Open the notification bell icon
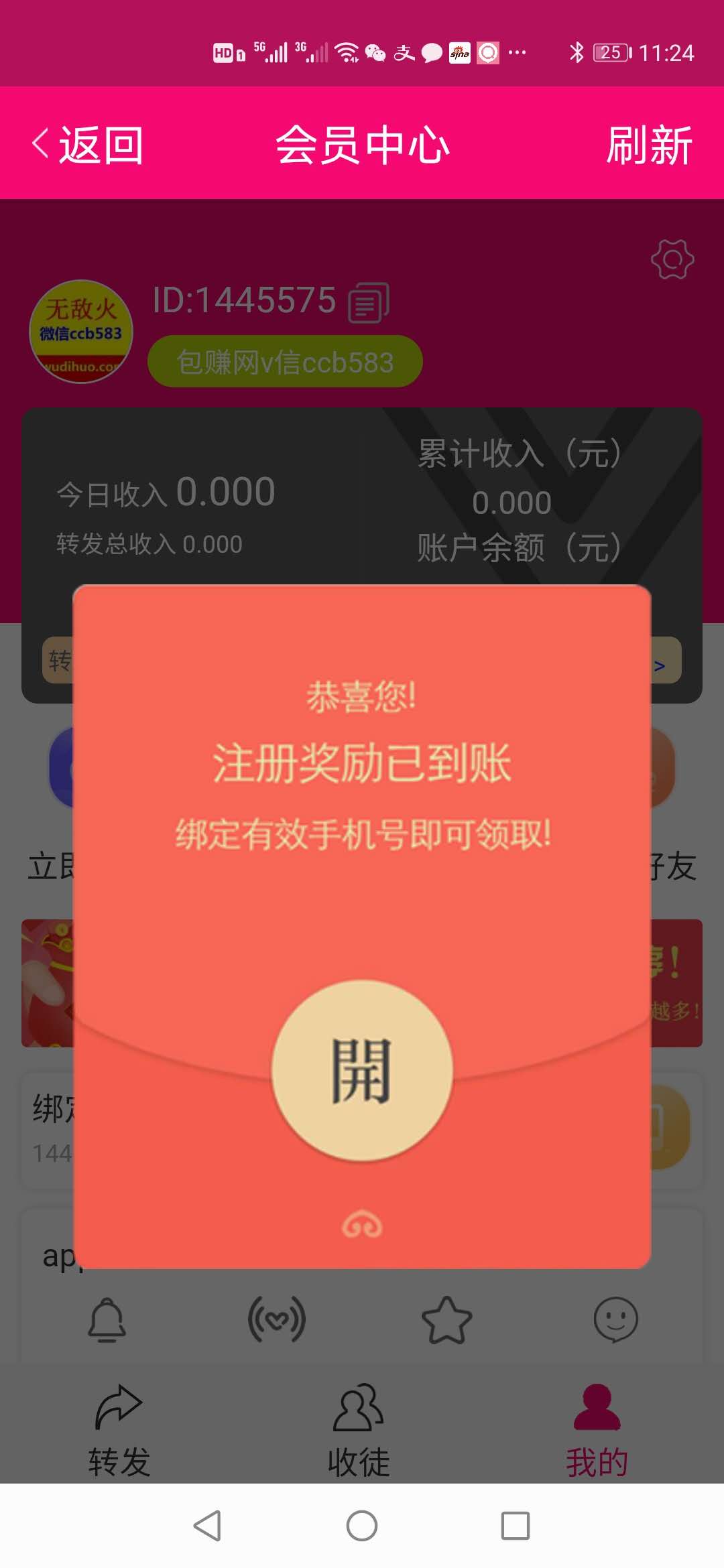 [x=107, y=1319]
